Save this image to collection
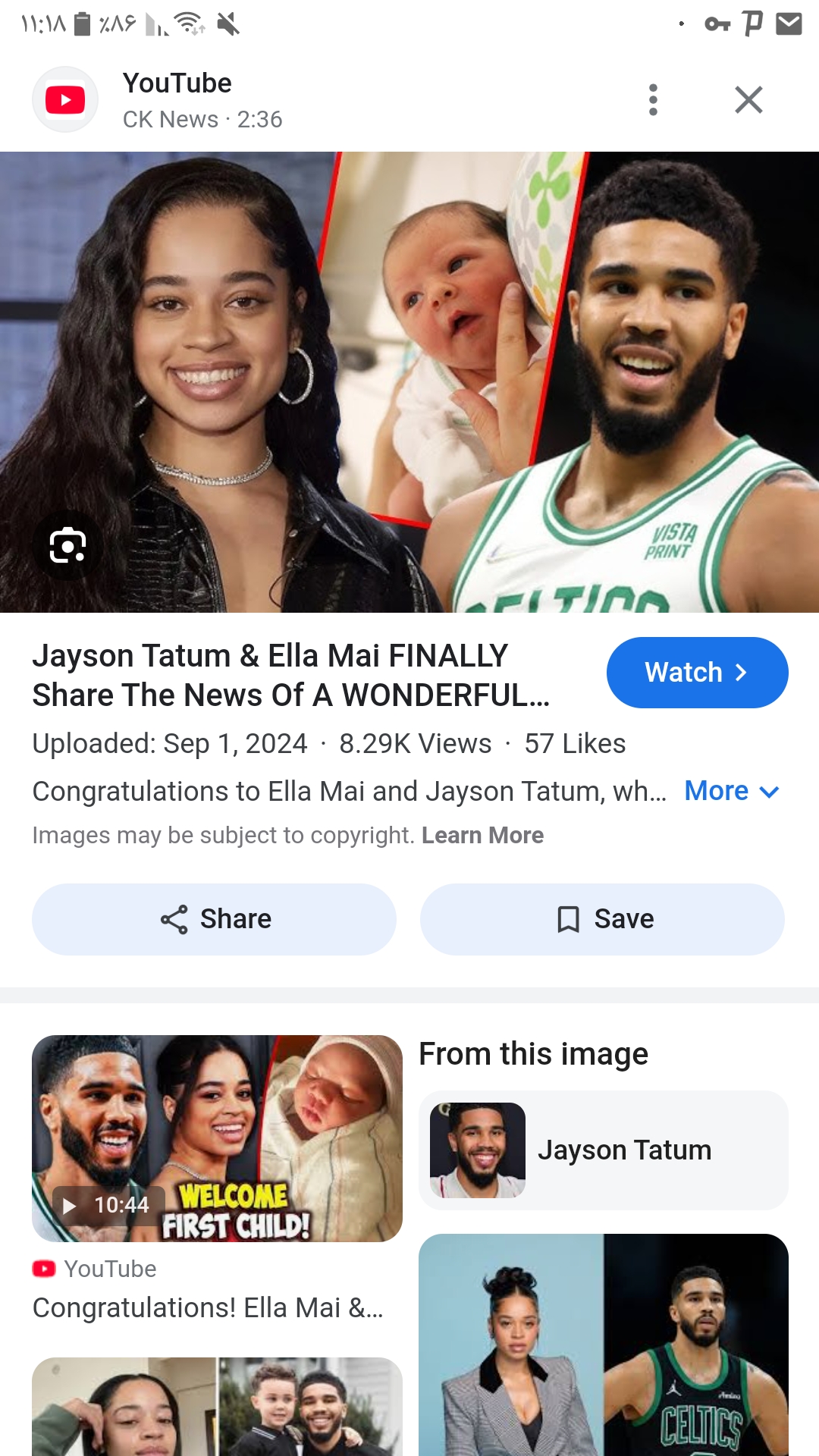819x1456 pixels. [602, 919]
